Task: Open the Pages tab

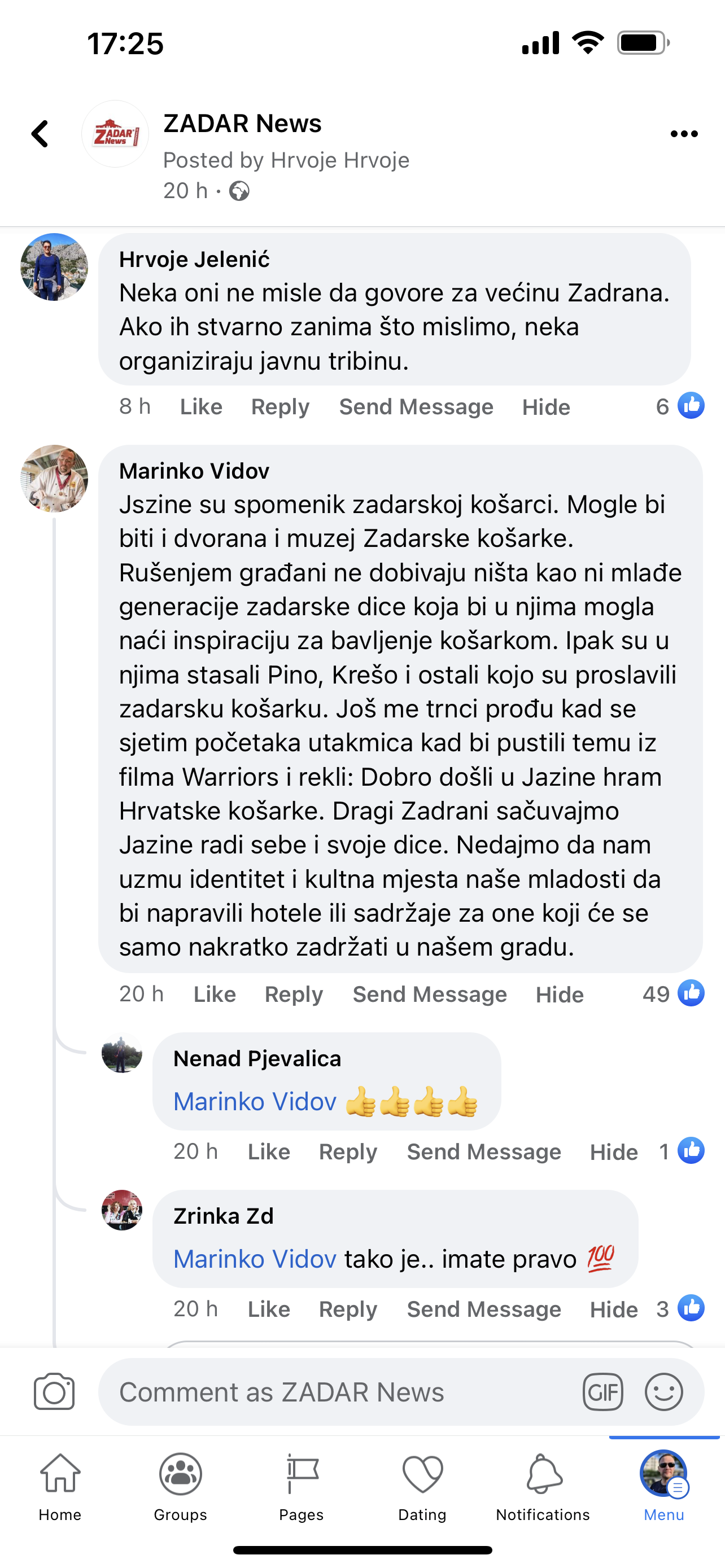Action: (302, 1485)
